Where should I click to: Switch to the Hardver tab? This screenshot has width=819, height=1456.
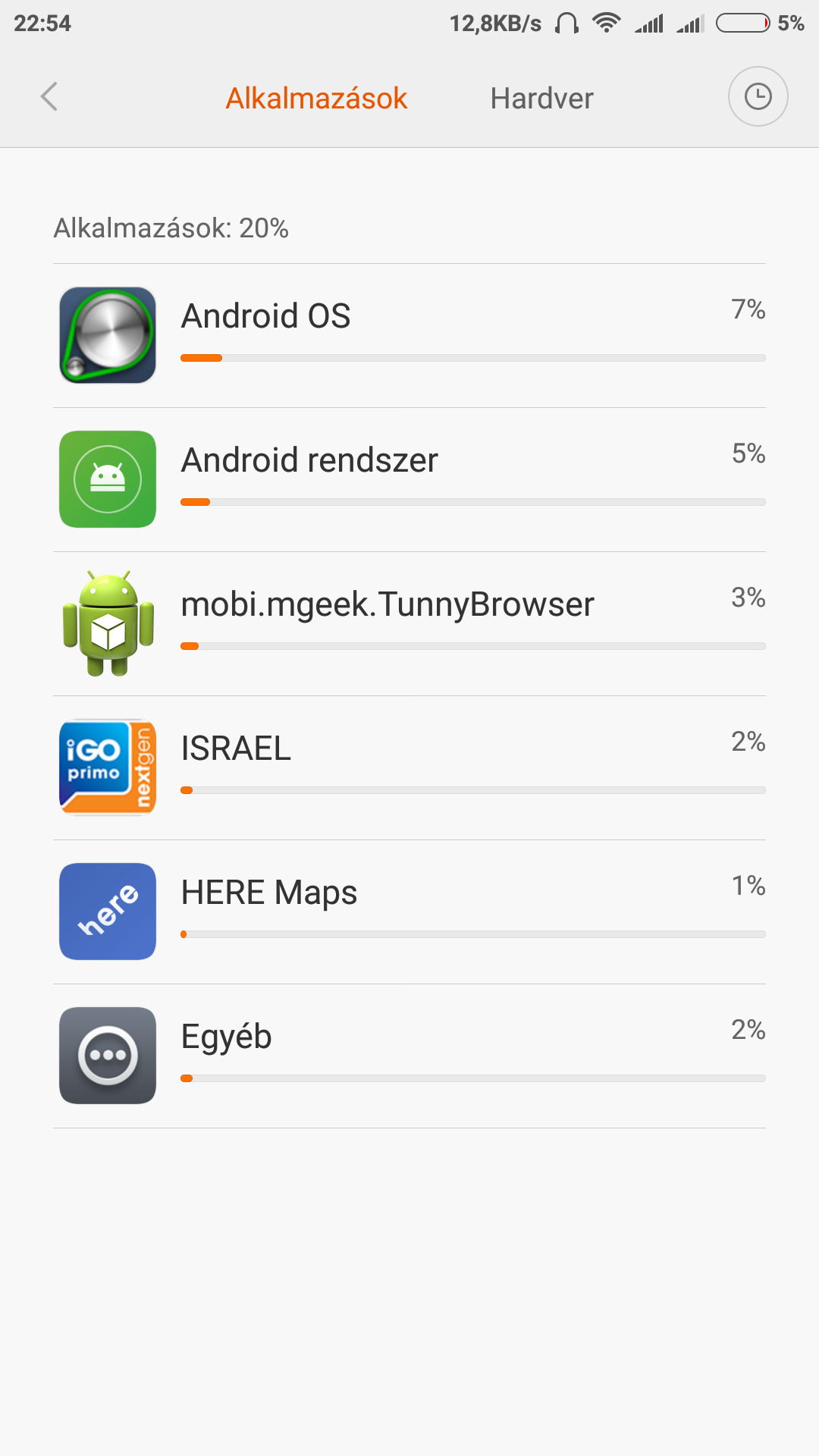(541, 99)
